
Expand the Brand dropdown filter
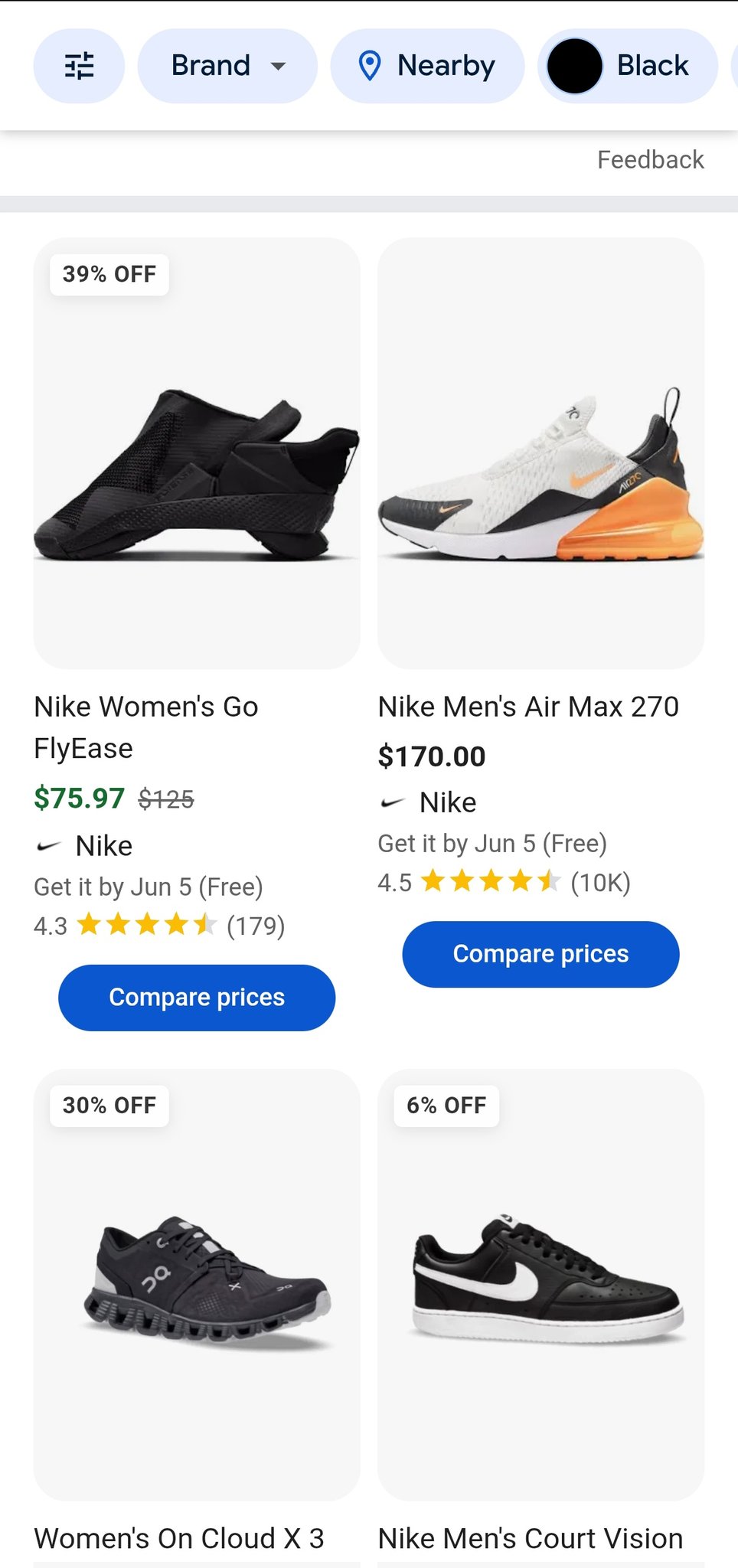point(227,66)
